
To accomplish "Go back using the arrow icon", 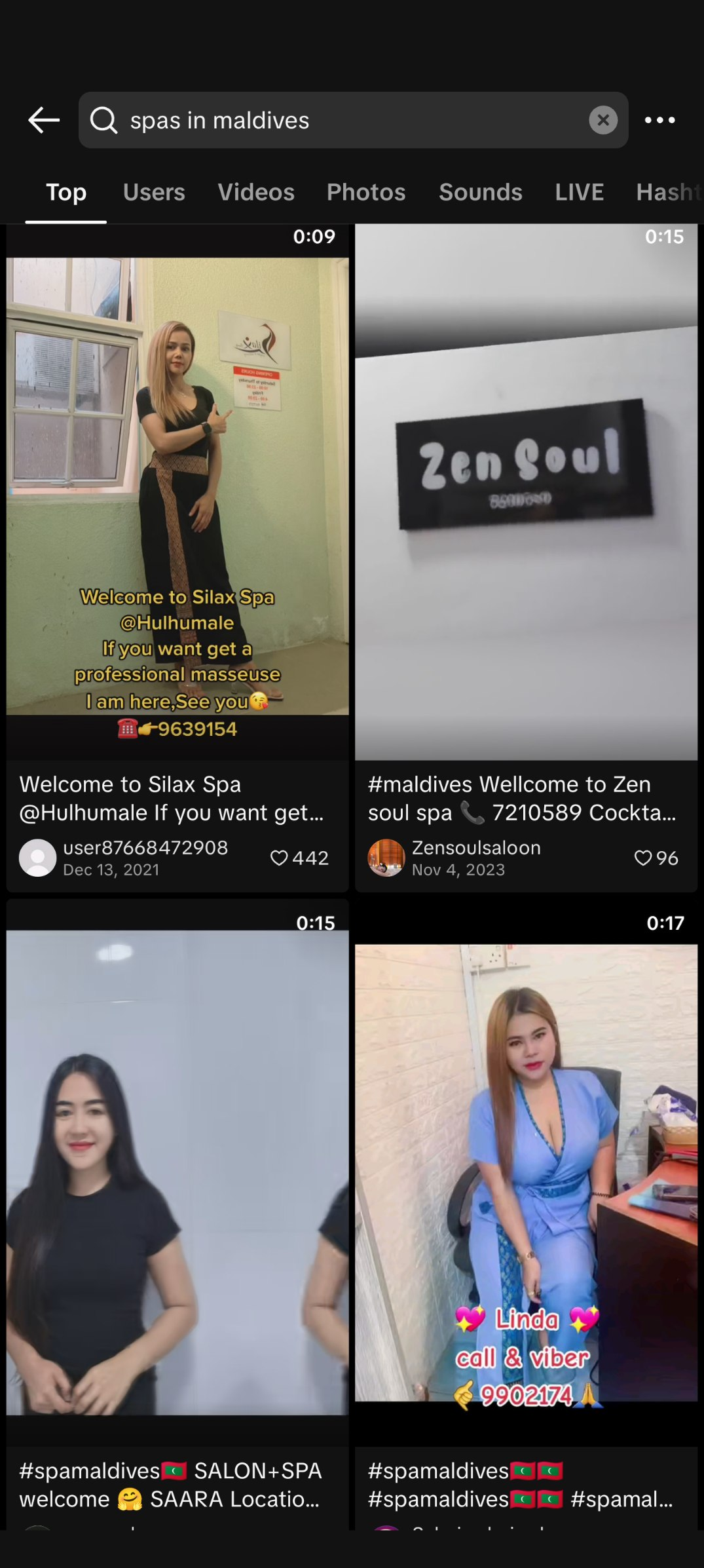I will click(44, 120).
